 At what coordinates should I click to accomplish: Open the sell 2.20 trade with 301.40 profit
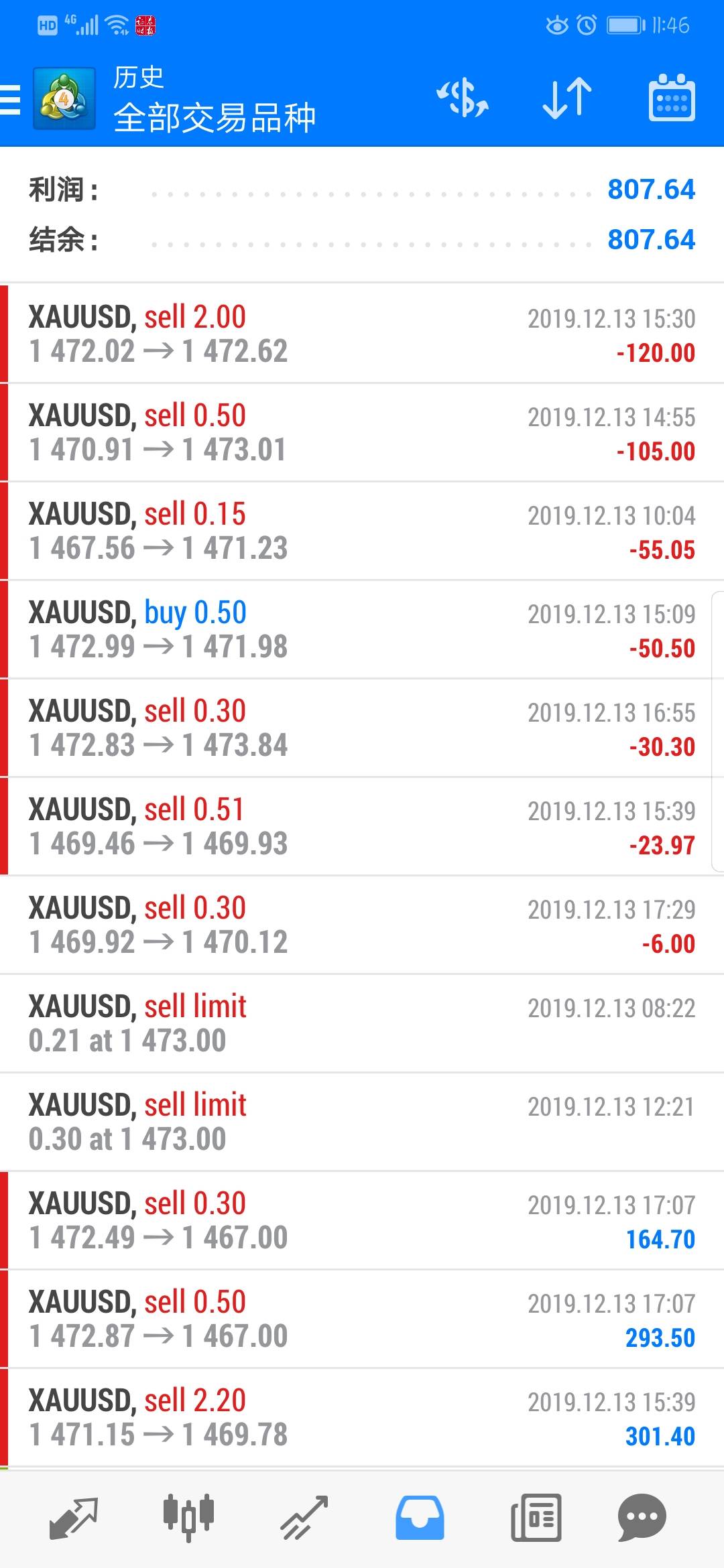(x=362, y=1417)
